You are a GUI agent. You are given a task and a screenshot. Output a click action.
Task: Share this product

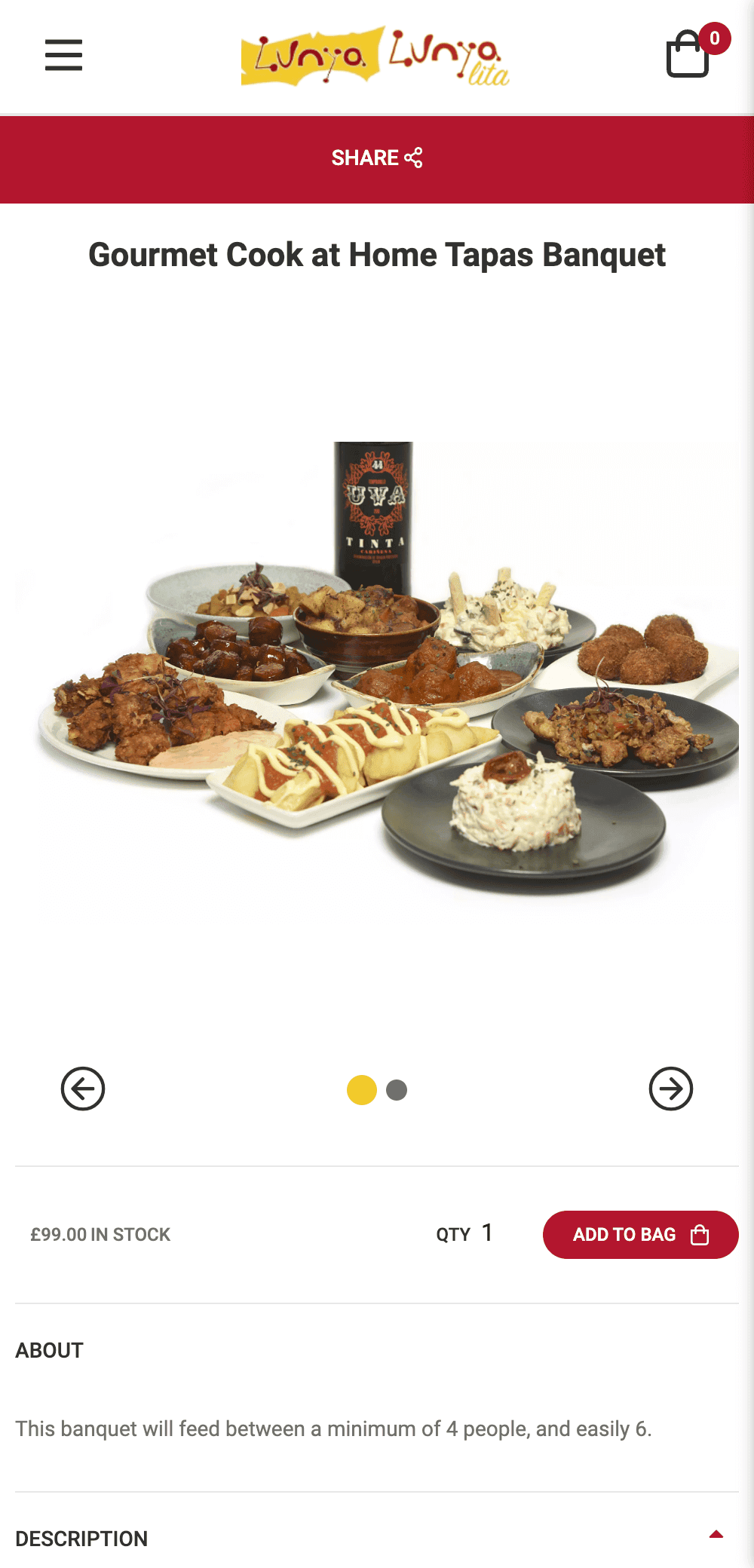click(x=377, y=158)
